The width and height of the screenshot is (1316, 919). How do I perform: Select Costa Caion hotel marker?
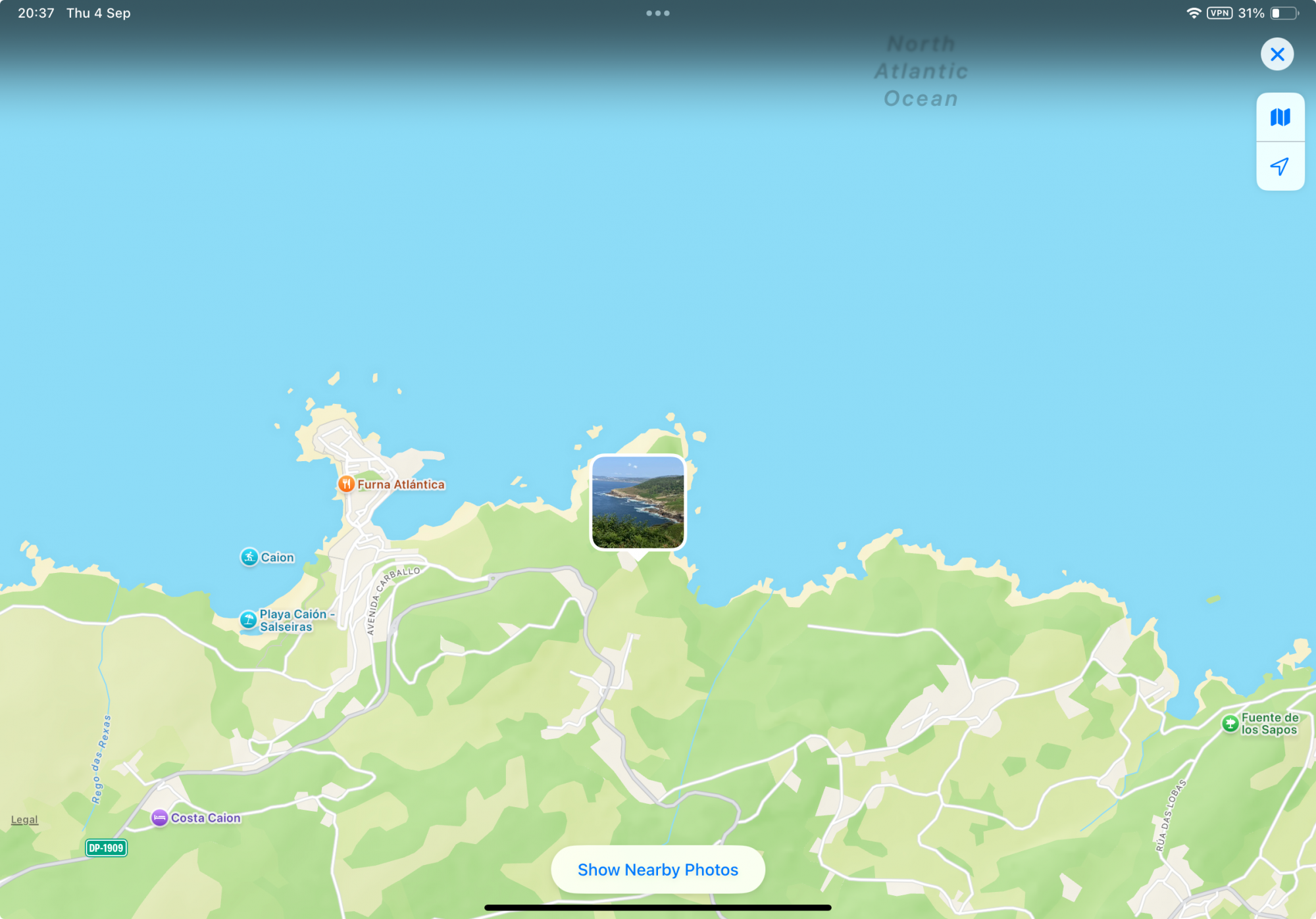pyautogui.click(x=160, y=818)
